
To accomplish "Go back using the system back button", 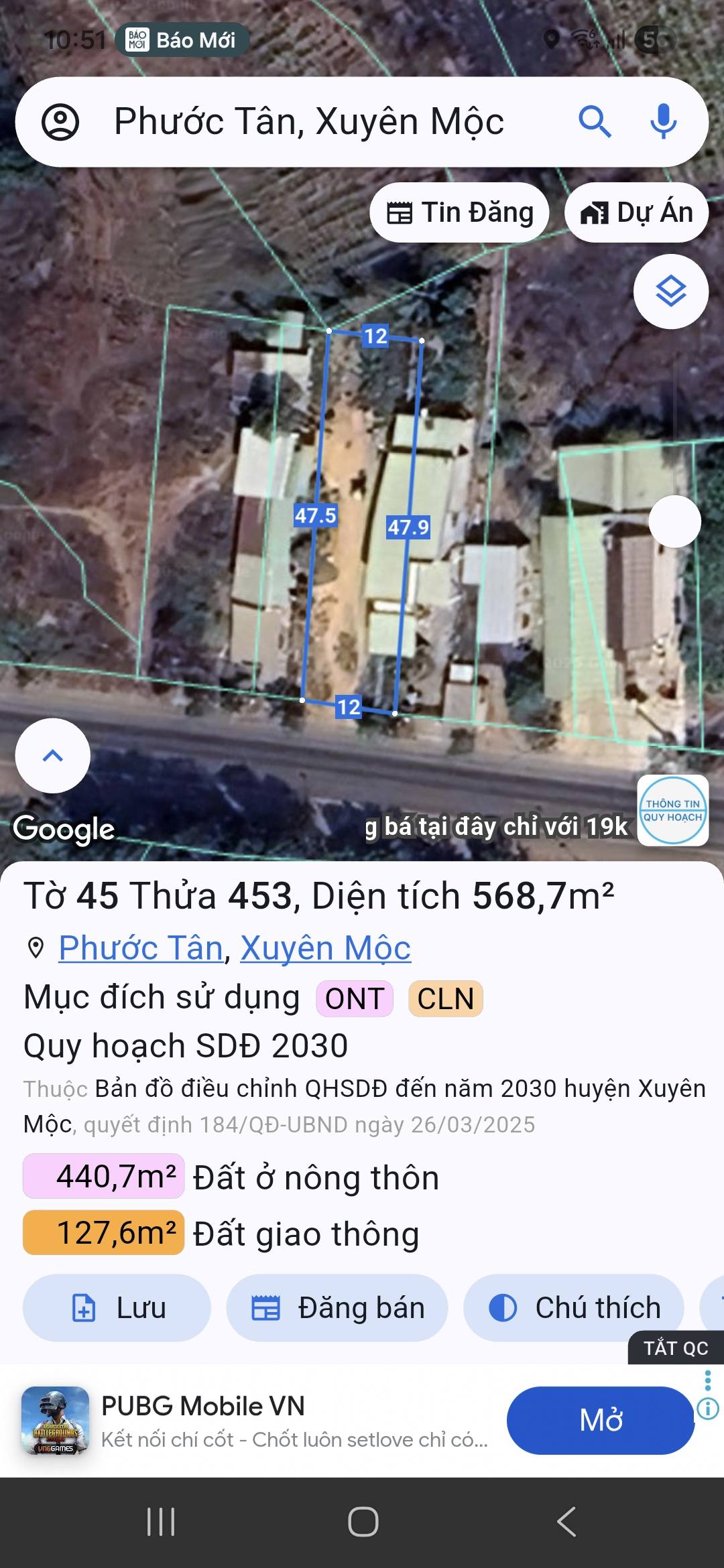I will 566,1521.
